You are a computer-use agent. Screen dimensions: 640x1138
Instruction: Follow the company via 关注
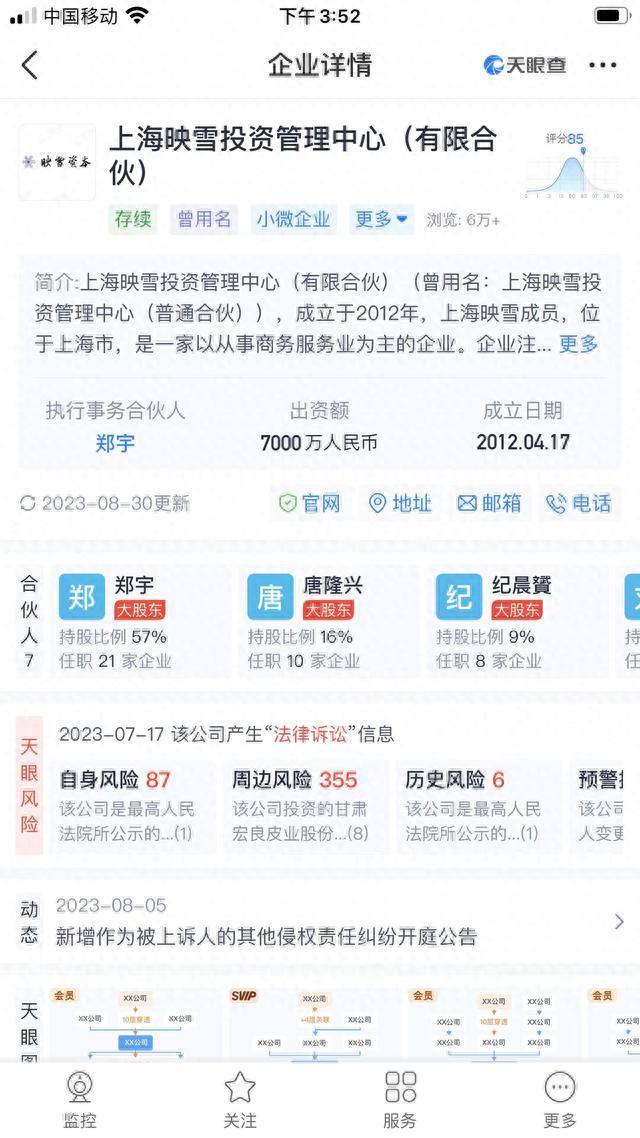pos(240,1099)
